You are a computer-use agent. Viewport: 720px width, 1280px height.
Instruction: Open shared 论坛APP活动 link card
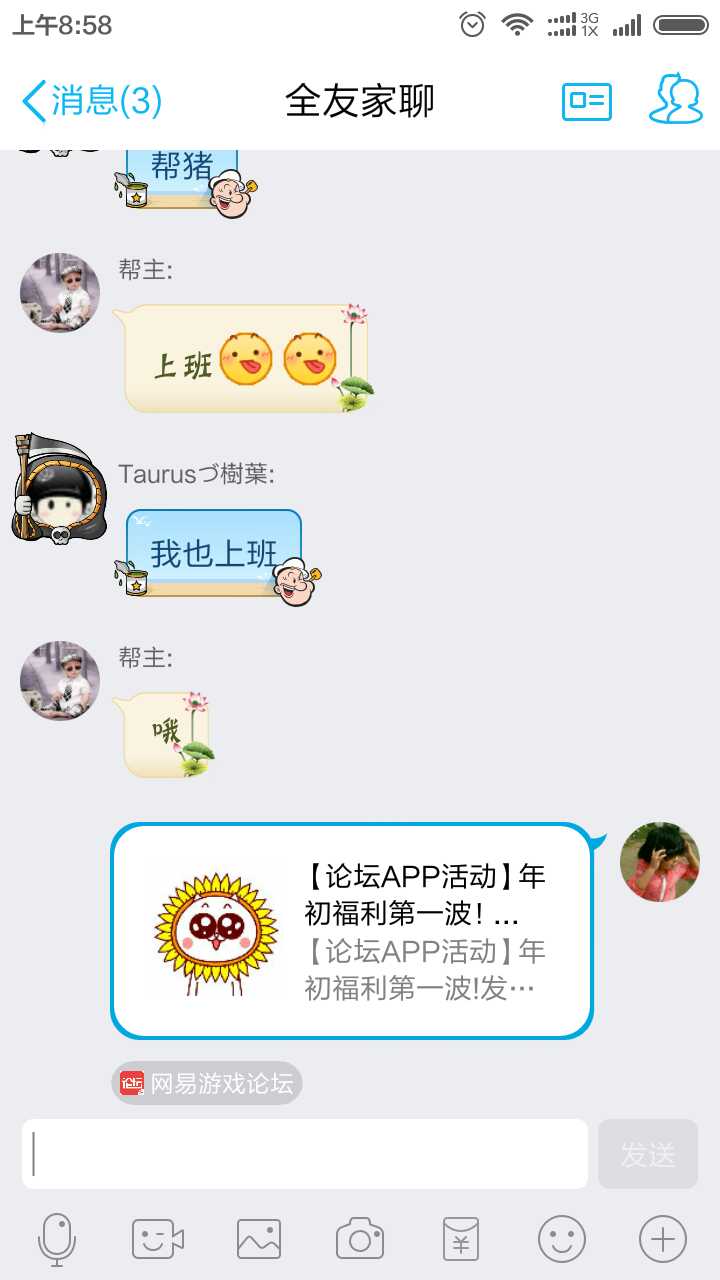click(x=352, y=931)
